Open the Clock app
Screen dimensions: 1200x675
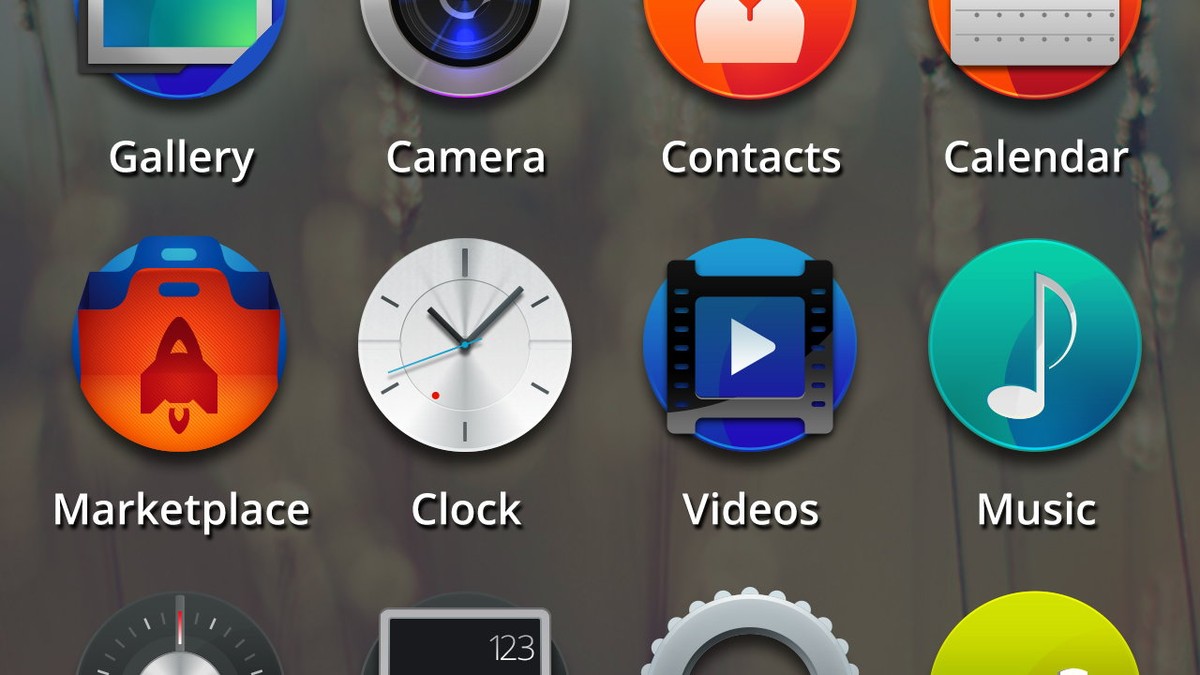point(465,345)
